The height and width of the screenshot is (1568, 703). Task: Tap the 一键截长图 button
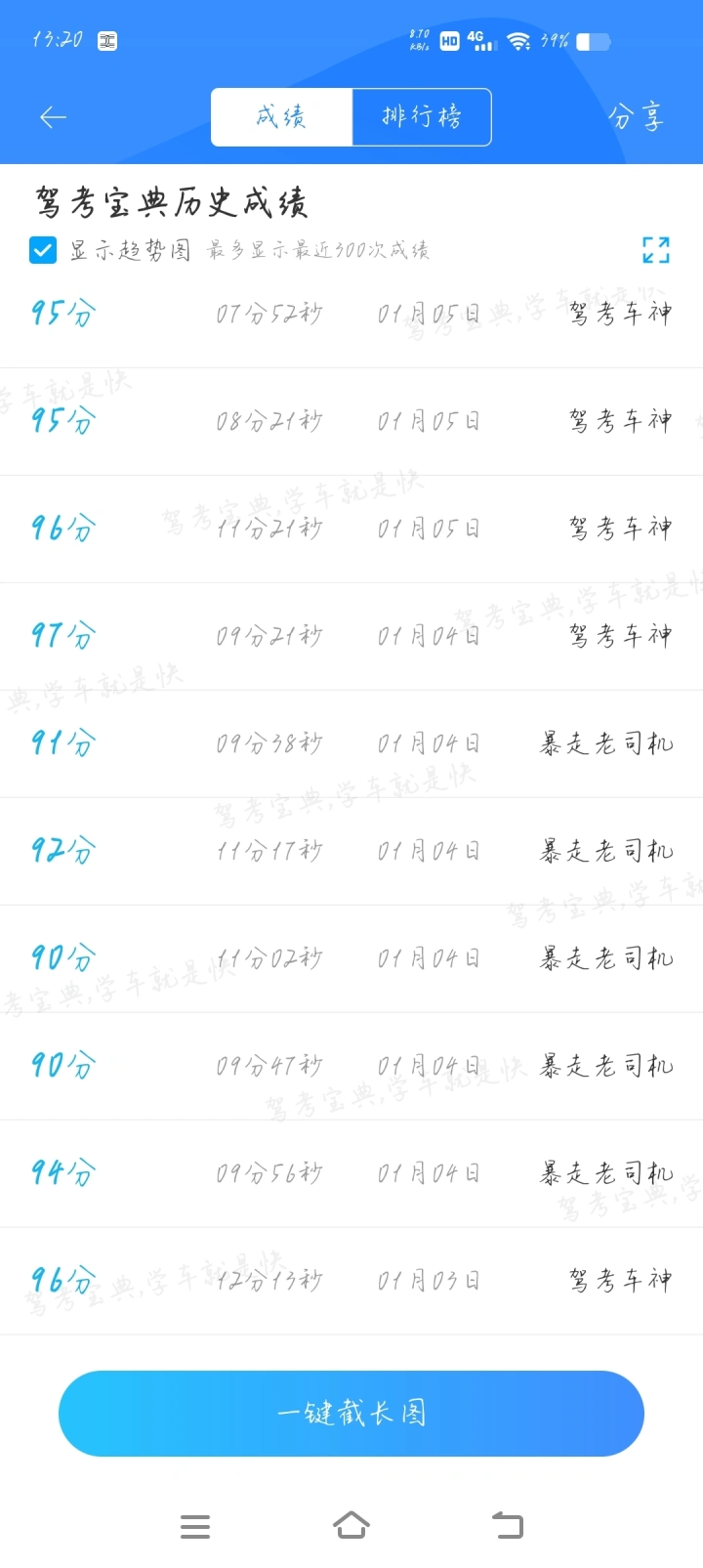(351, 1413)
